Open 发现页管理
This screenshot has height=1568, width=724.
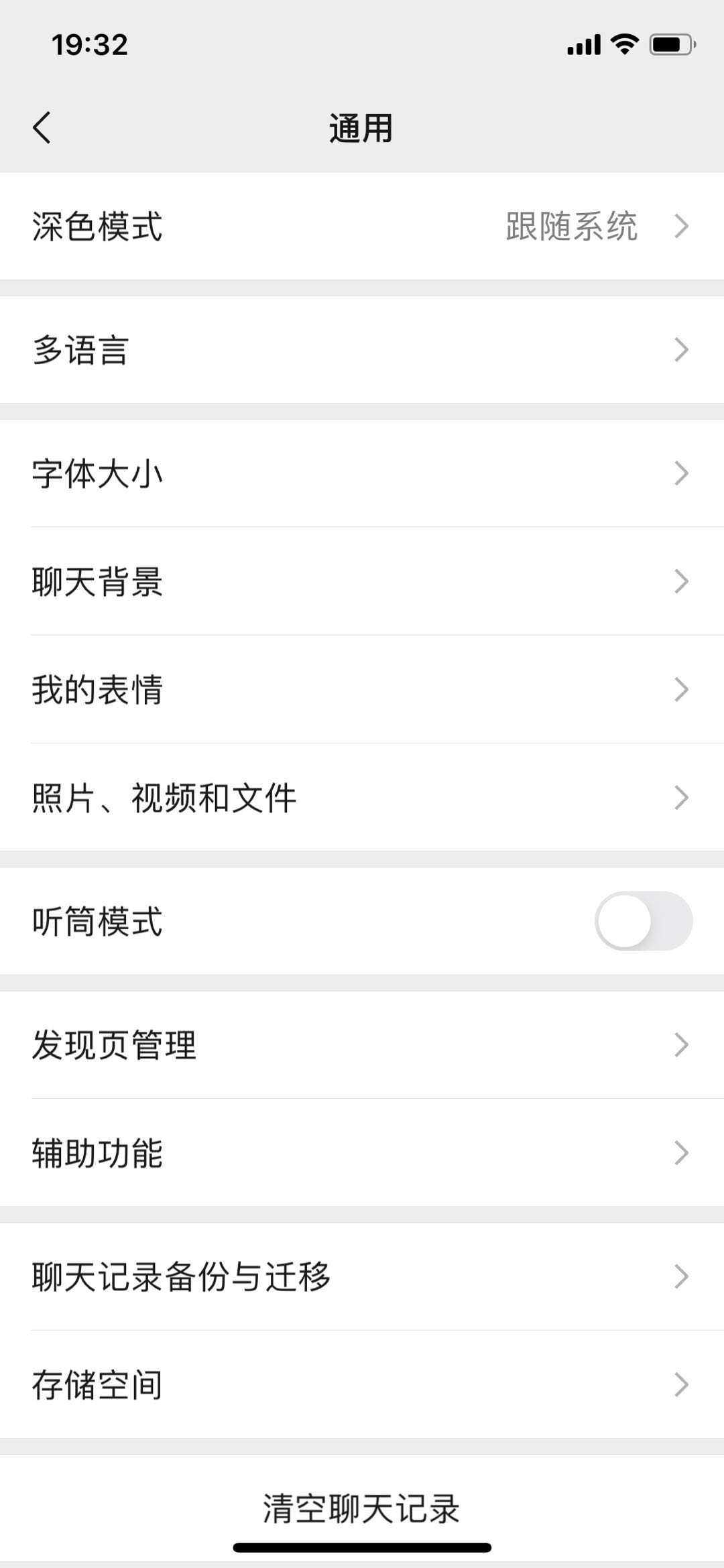pyautogui.click(x=362, y=1044)
